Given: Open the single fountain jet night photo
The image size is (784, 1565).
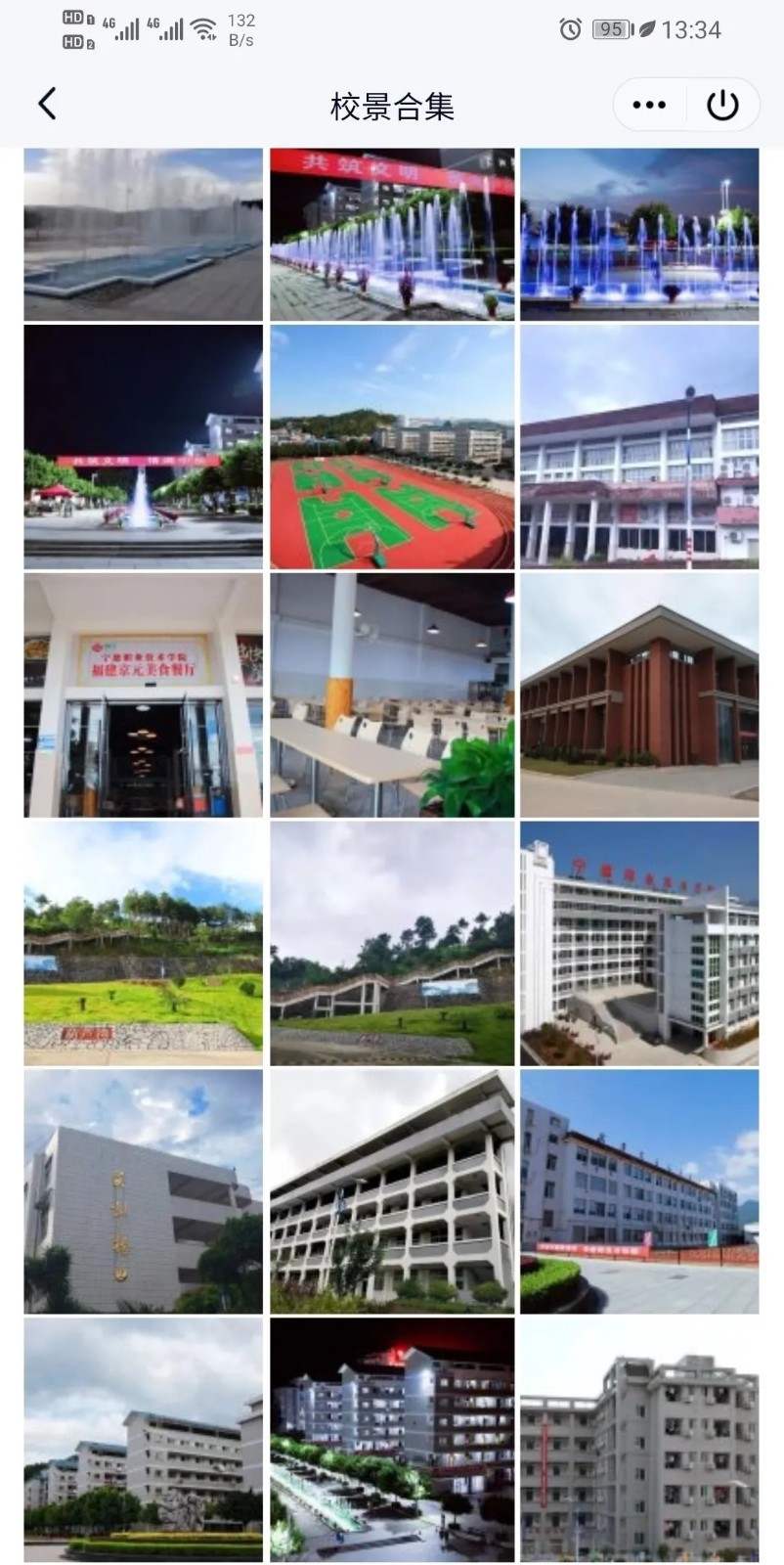Looking at the screenshot, I should tap(144, 447).
